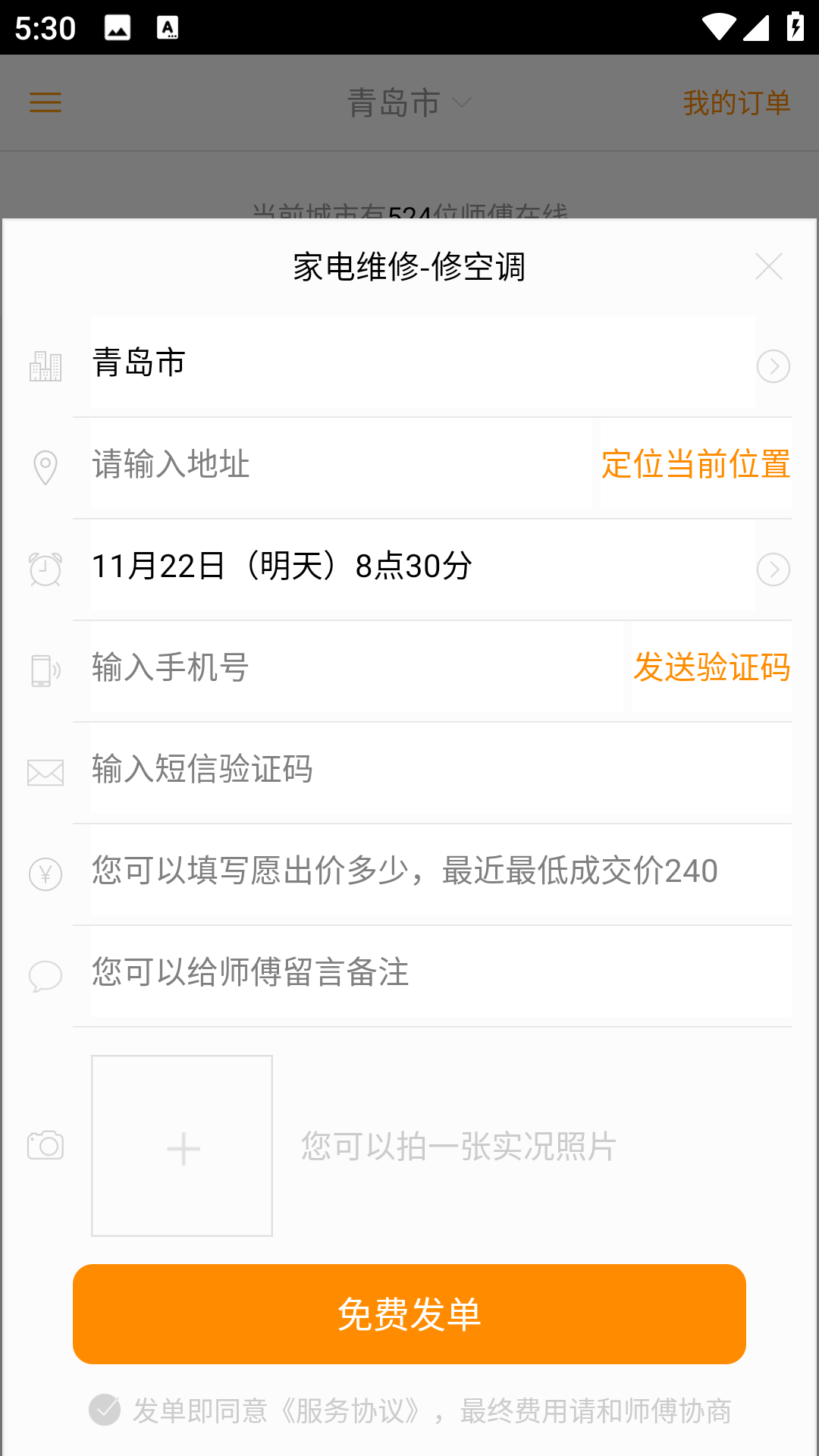Click the building icon beside city field
The height and width of the screenshot is (1456, 819).
[45, 366]
